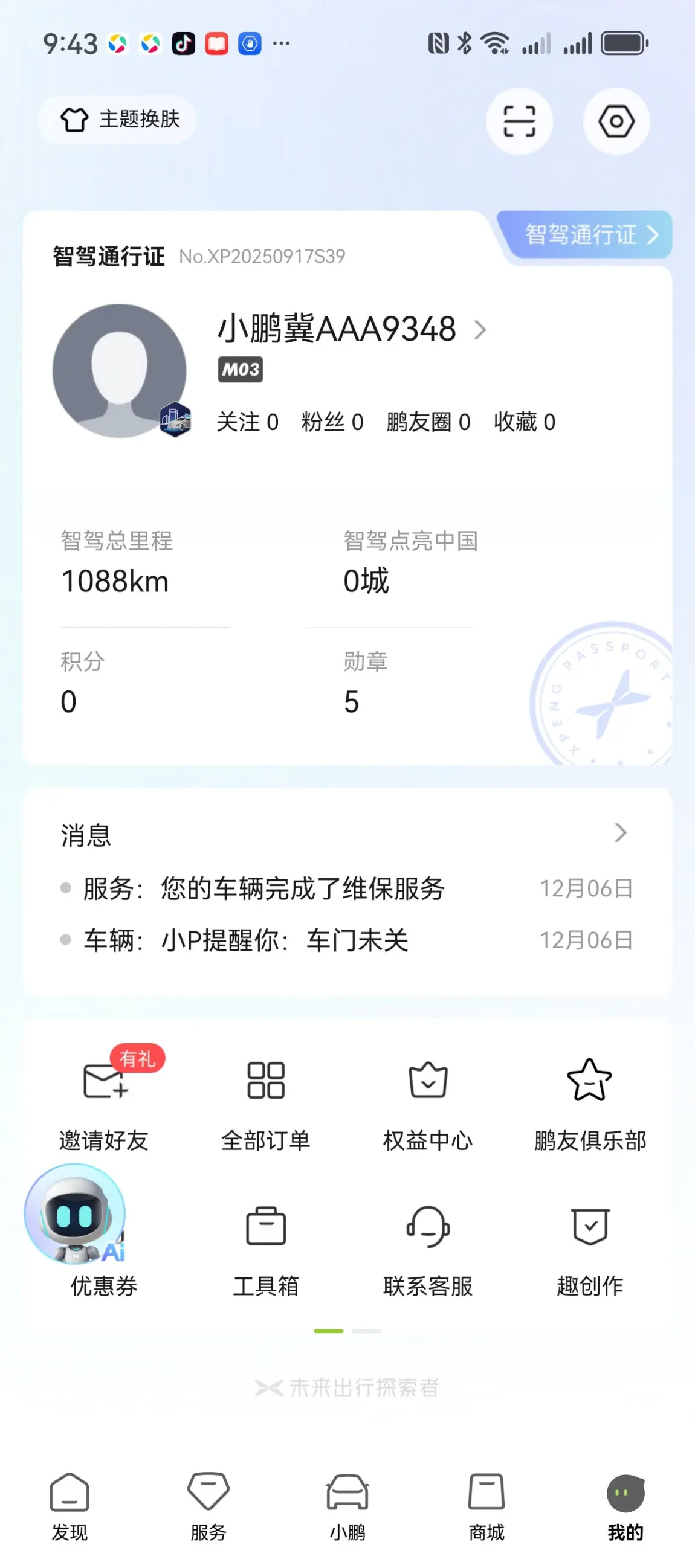Launch the floating AI robot assistant

pyautogui.click(x=75, y=1213)
